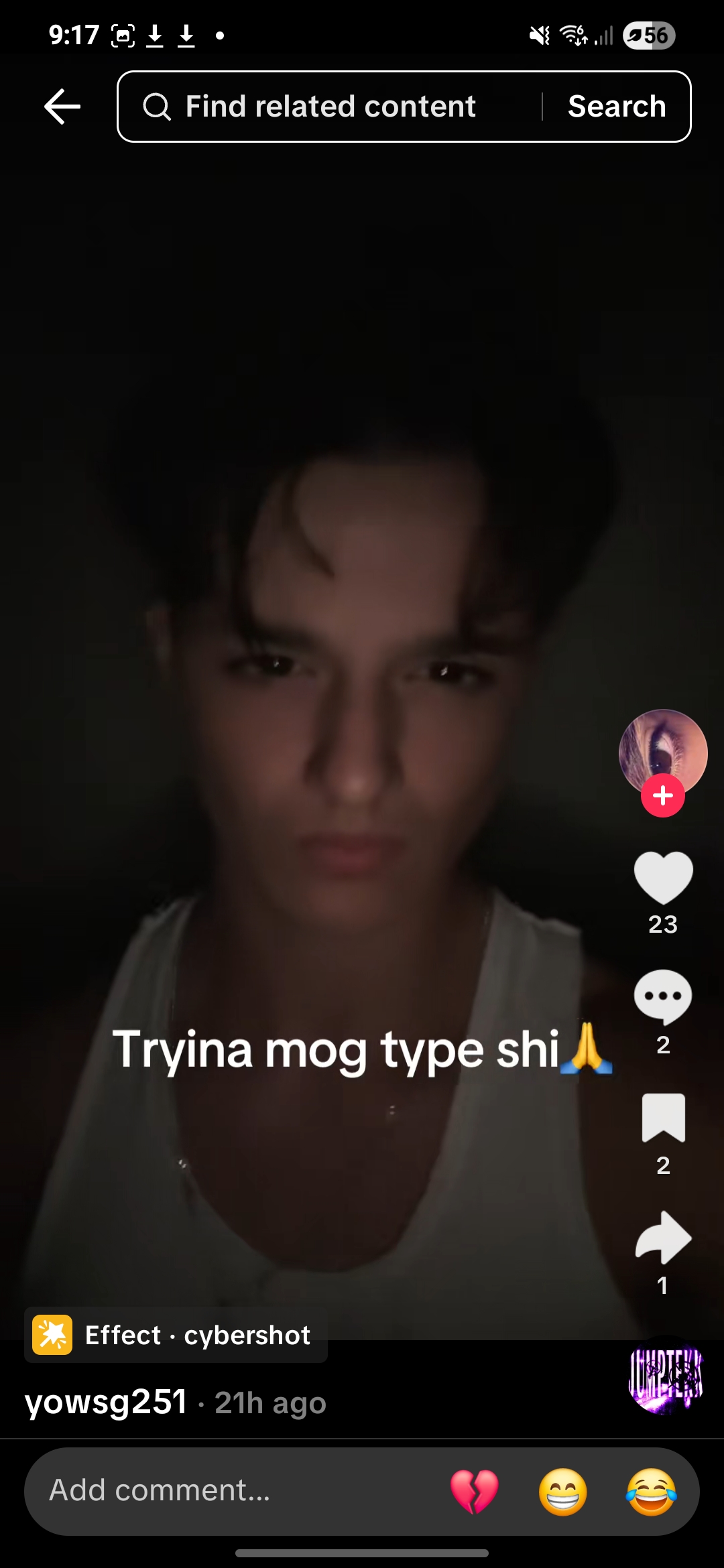Send the broken heart emoji reaction
The image size is (724, 1568).
pos(475,1492)
